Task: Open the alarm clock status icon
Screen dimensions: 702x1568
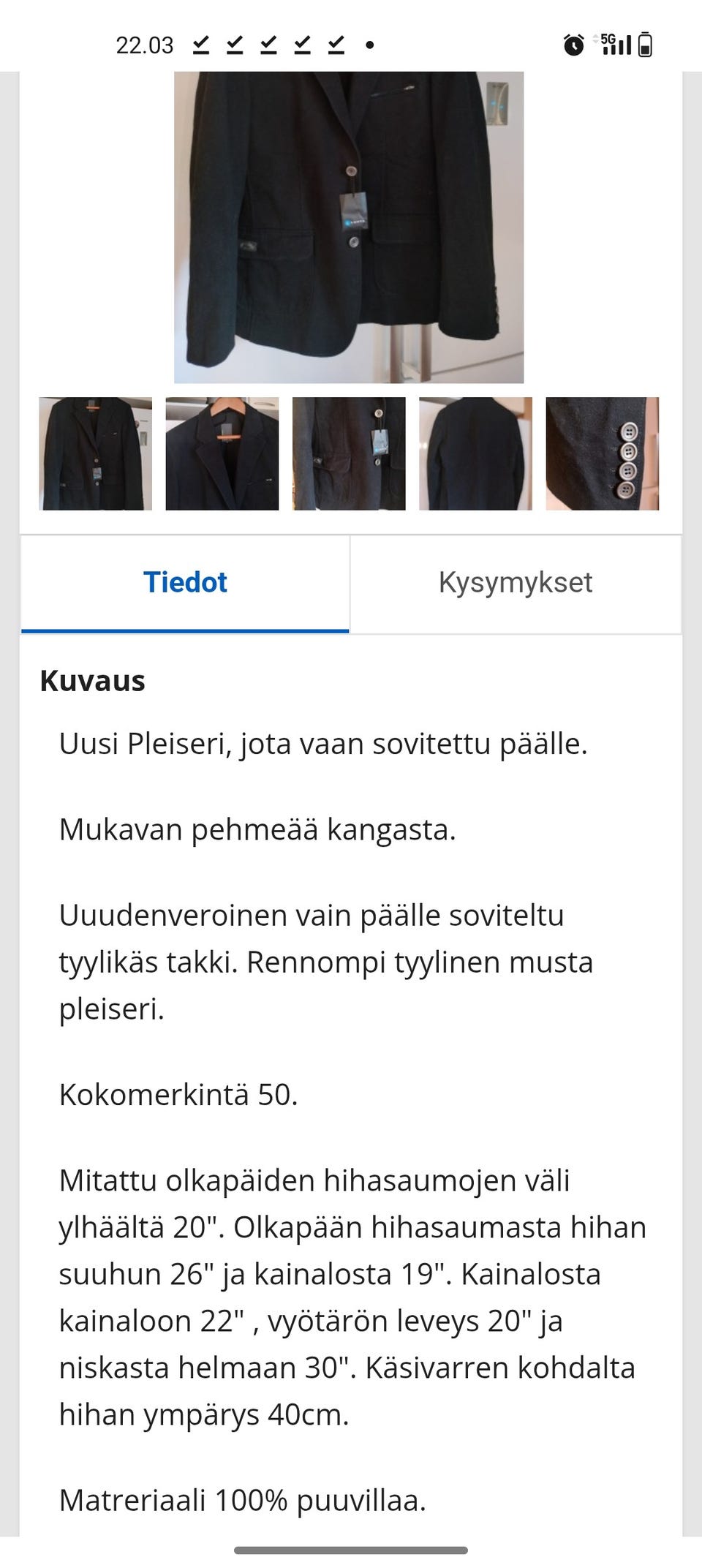Action: point(573,44)
